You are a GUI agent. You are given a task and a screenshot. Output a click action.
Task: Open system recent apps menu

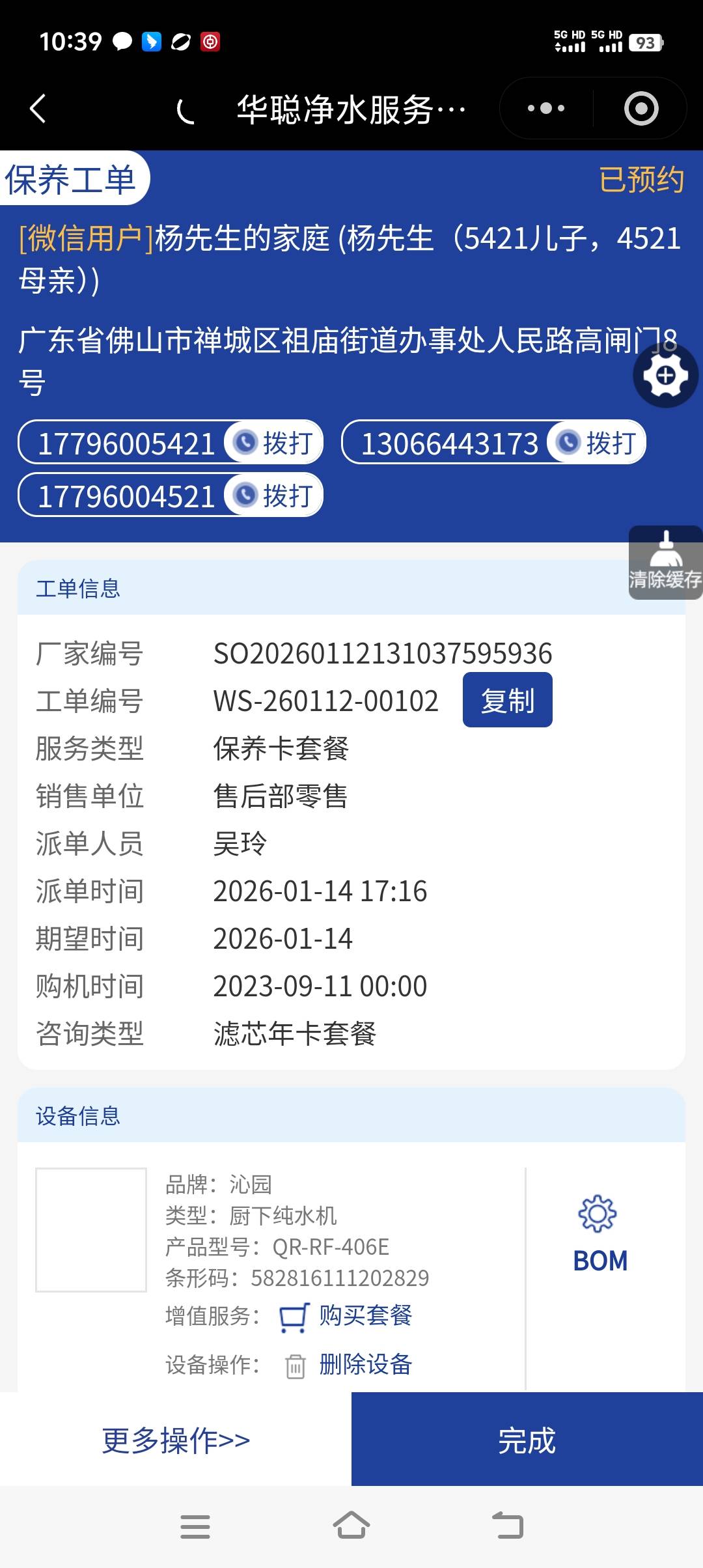click(195, 1526)
